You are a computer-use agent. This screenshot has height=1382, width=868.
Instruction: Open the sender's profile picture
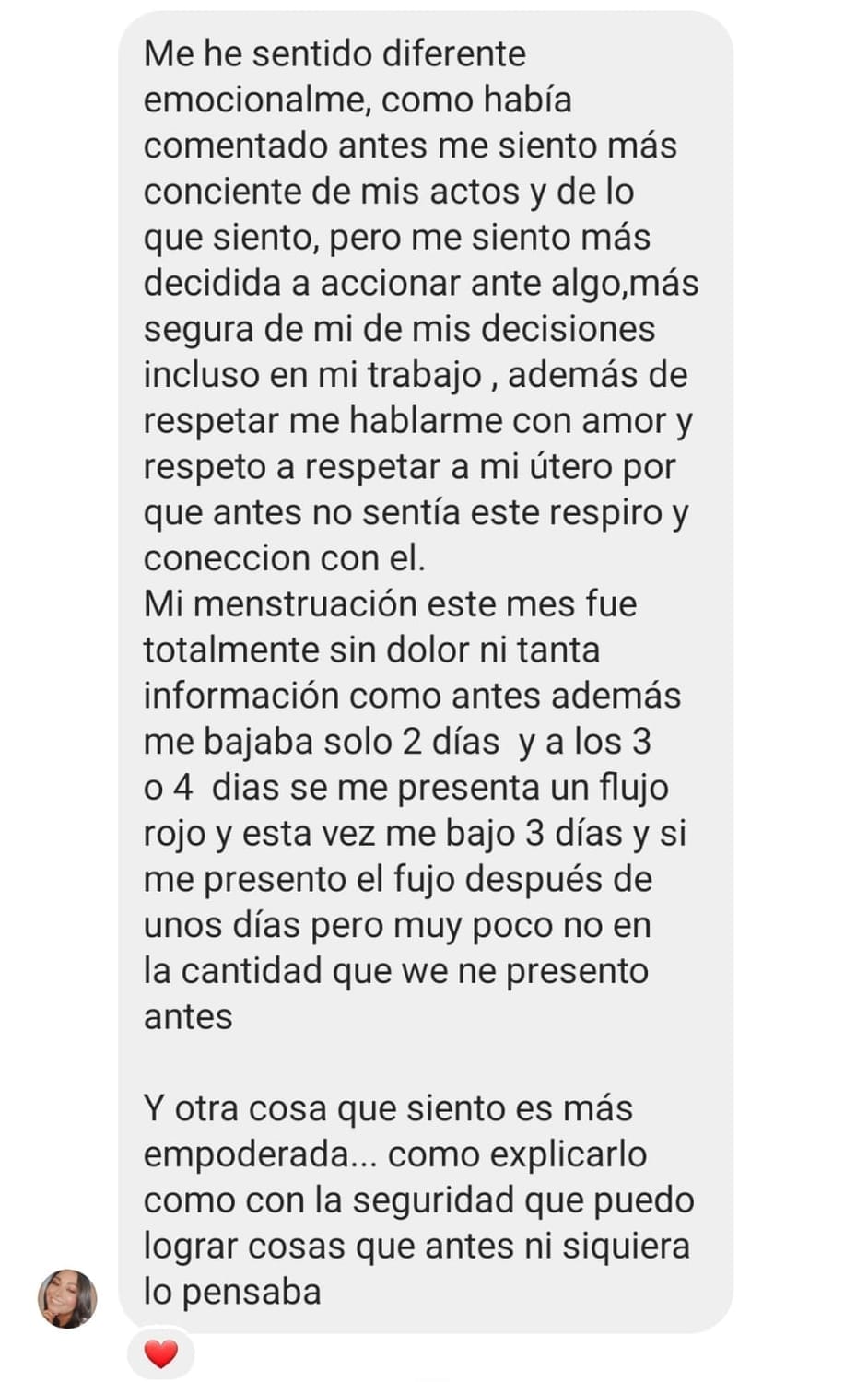[x=67, y=1298]
